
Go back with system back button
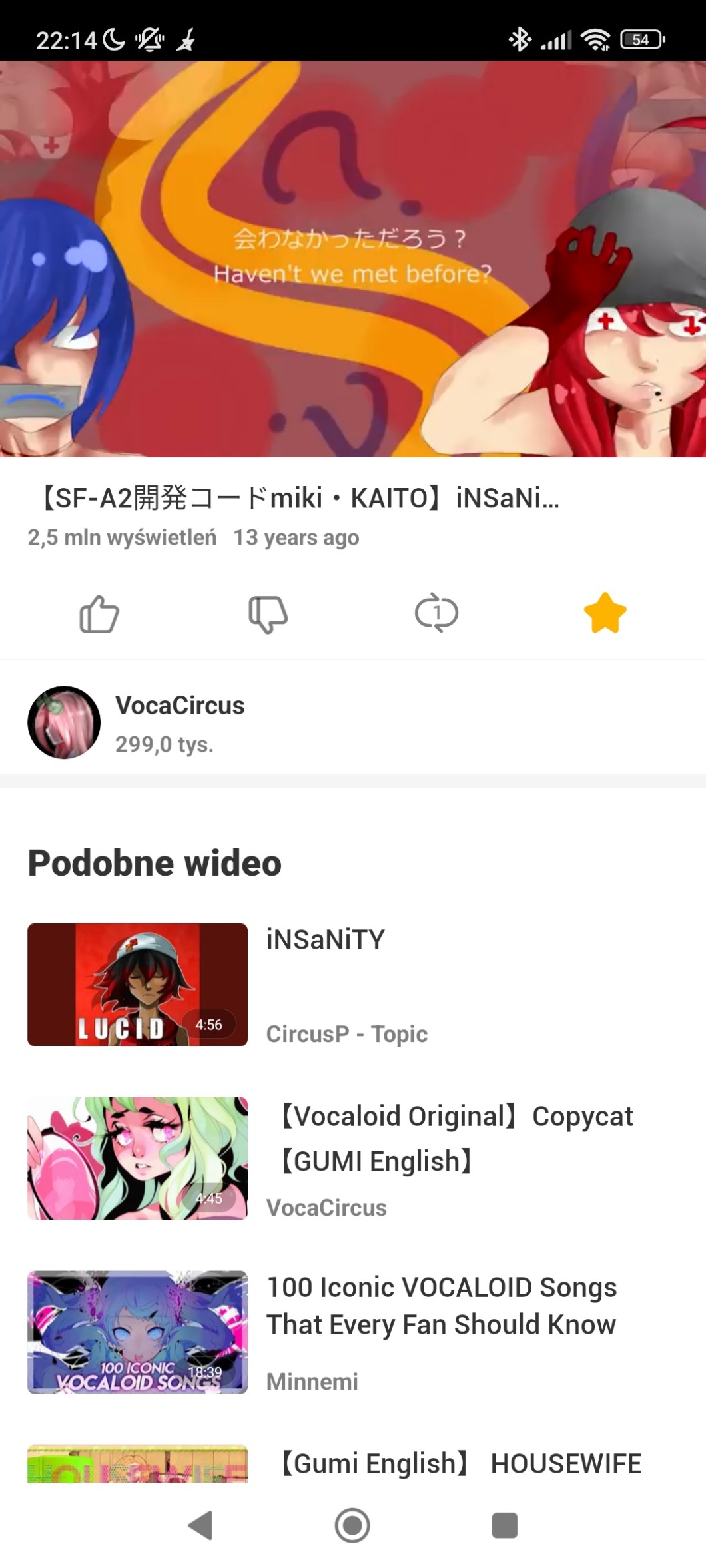tap(200, 1525)
